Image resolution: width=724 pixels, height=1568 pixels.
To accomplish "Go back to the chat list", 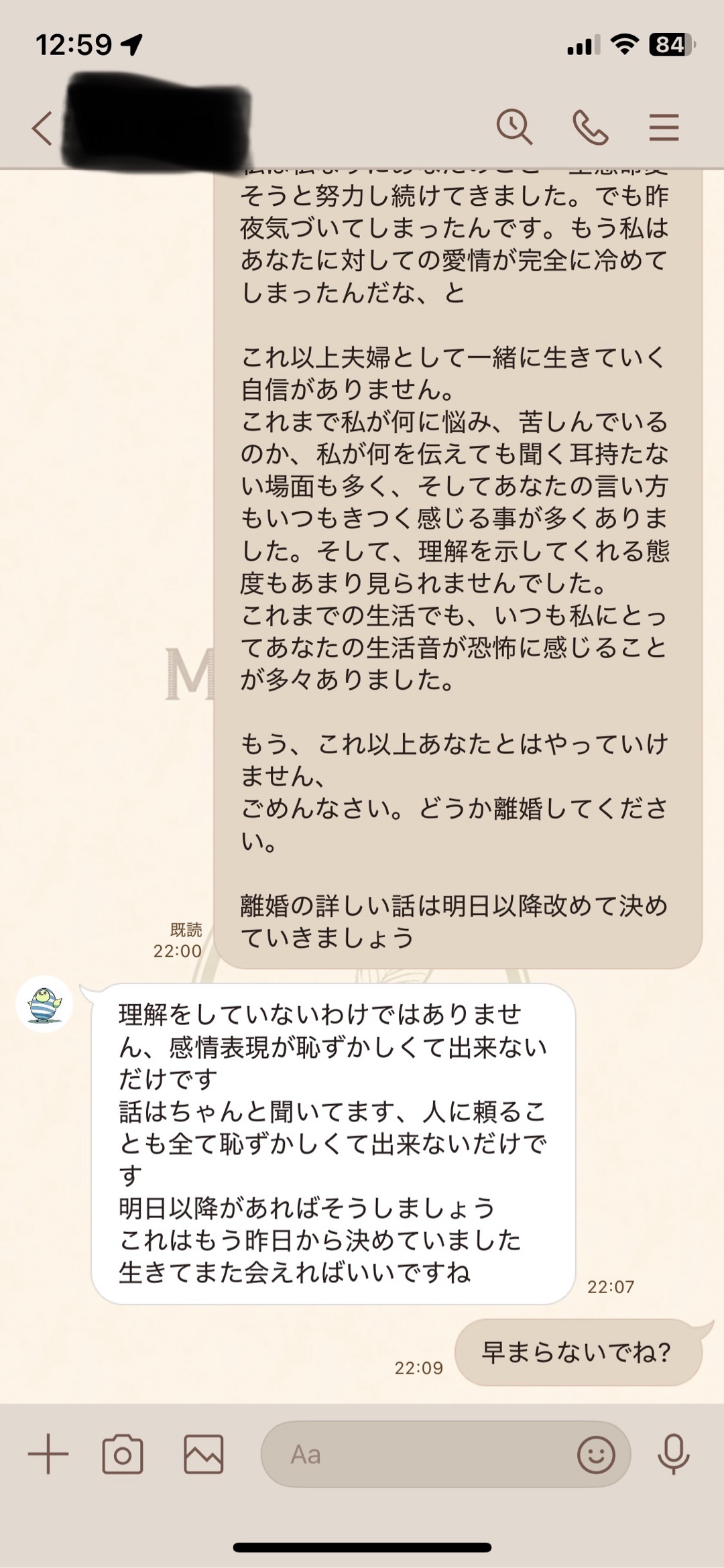I will coord(42,127).
